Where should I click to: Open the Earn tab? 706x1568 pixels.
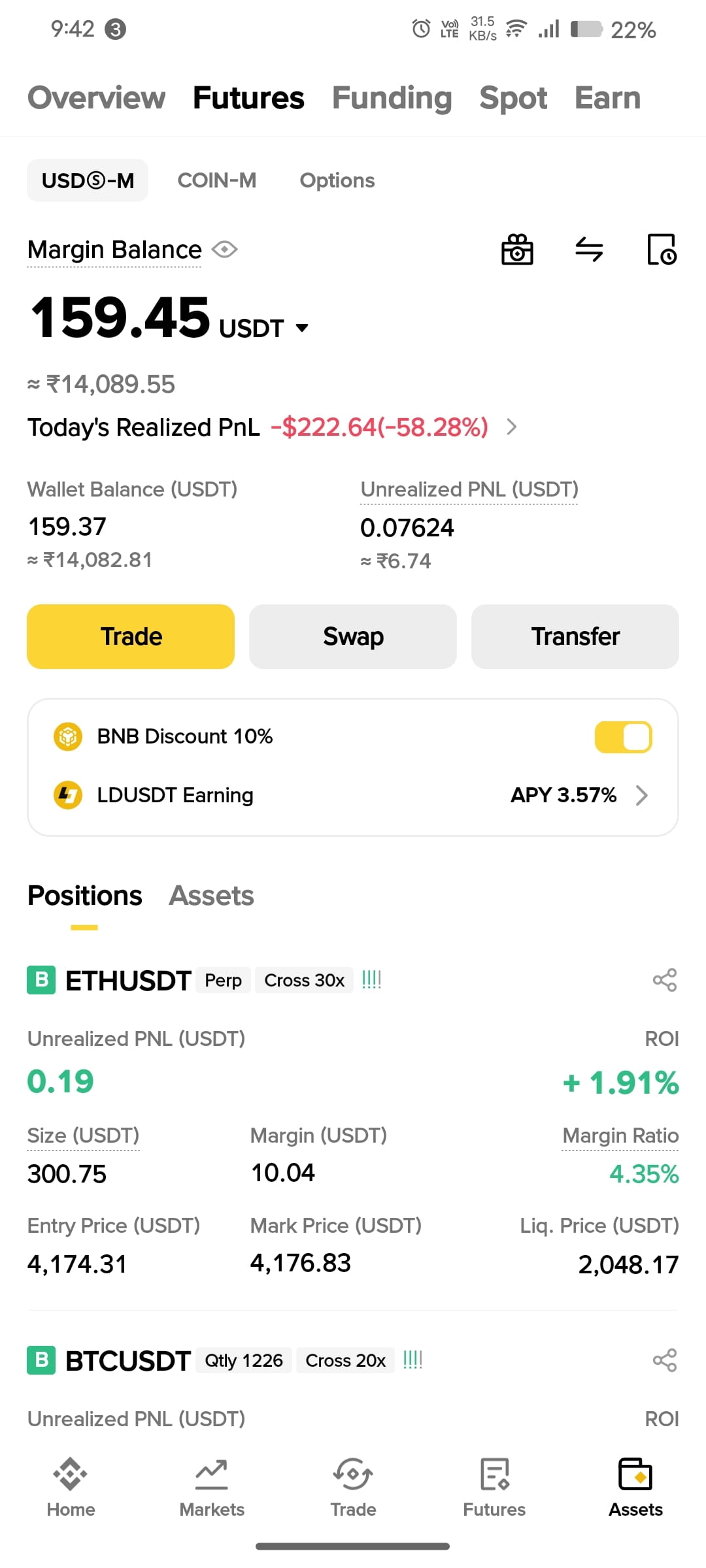tap(607, 98)
